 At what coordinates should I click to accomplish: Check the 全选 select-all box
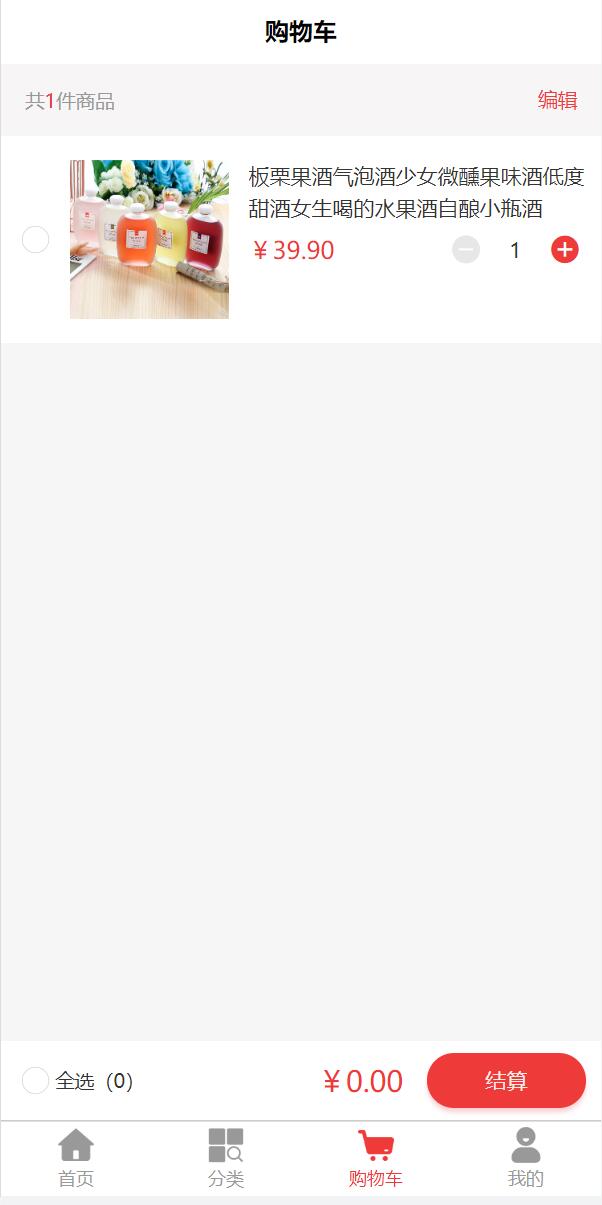pyautogui.click(x=36, y=1081)
